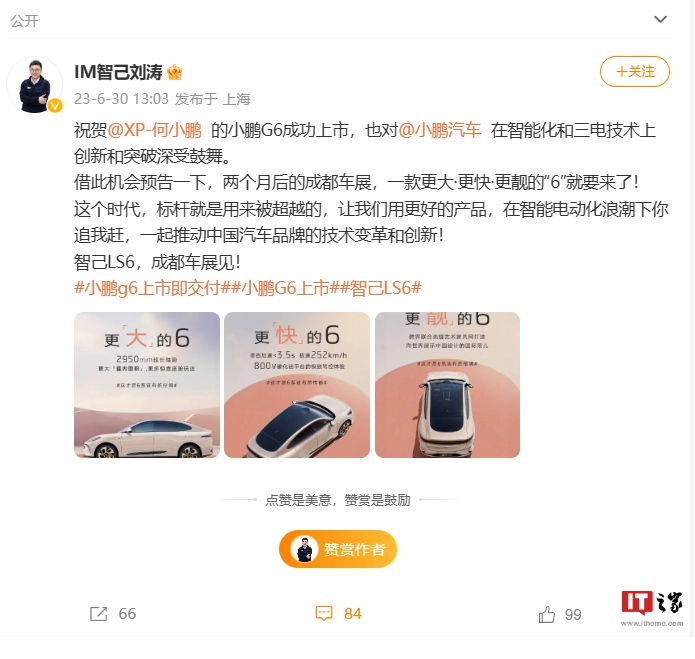View the 更快的6 image
Screen dimensions: 695x659
coord(297,385)
